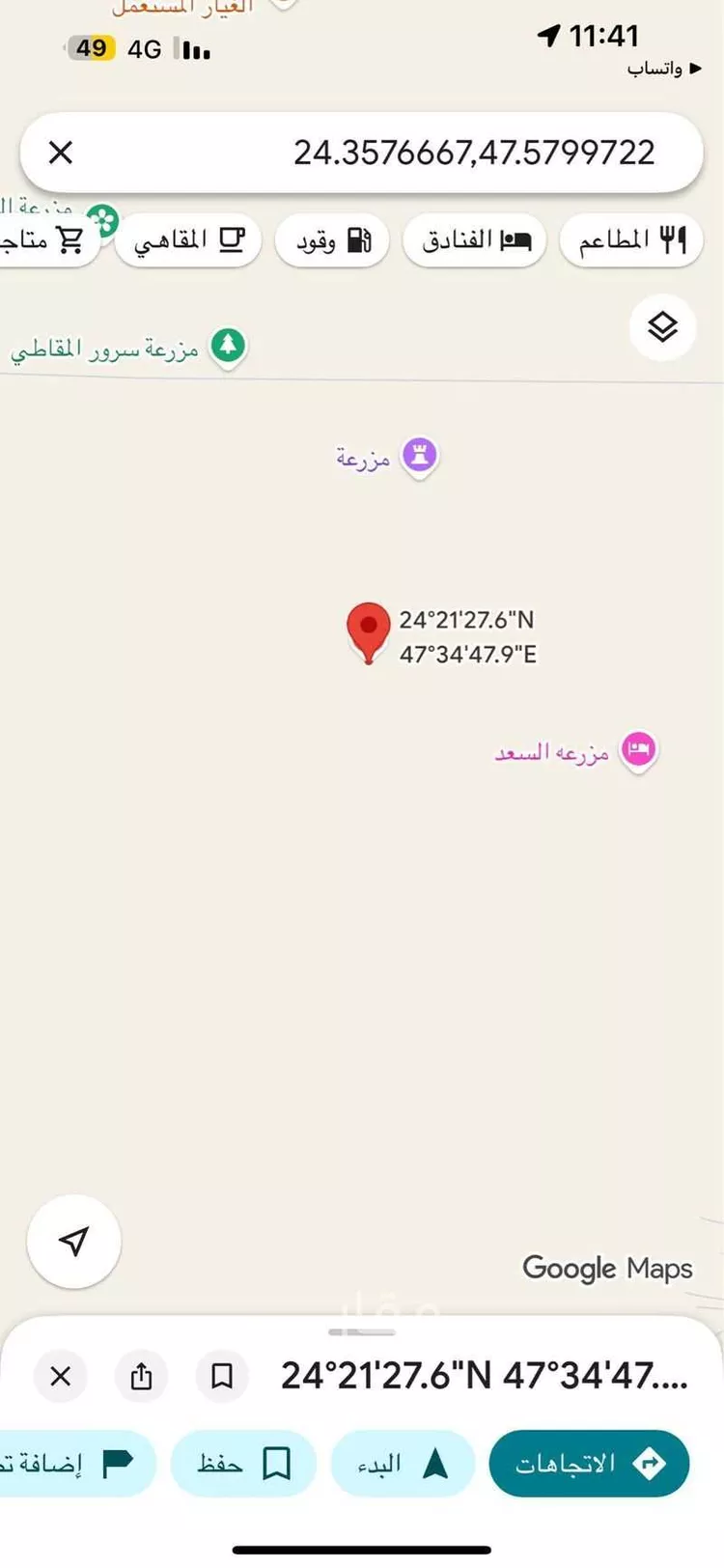Save the location using حفظ

pyautogui.click(x=244, y=1463)
